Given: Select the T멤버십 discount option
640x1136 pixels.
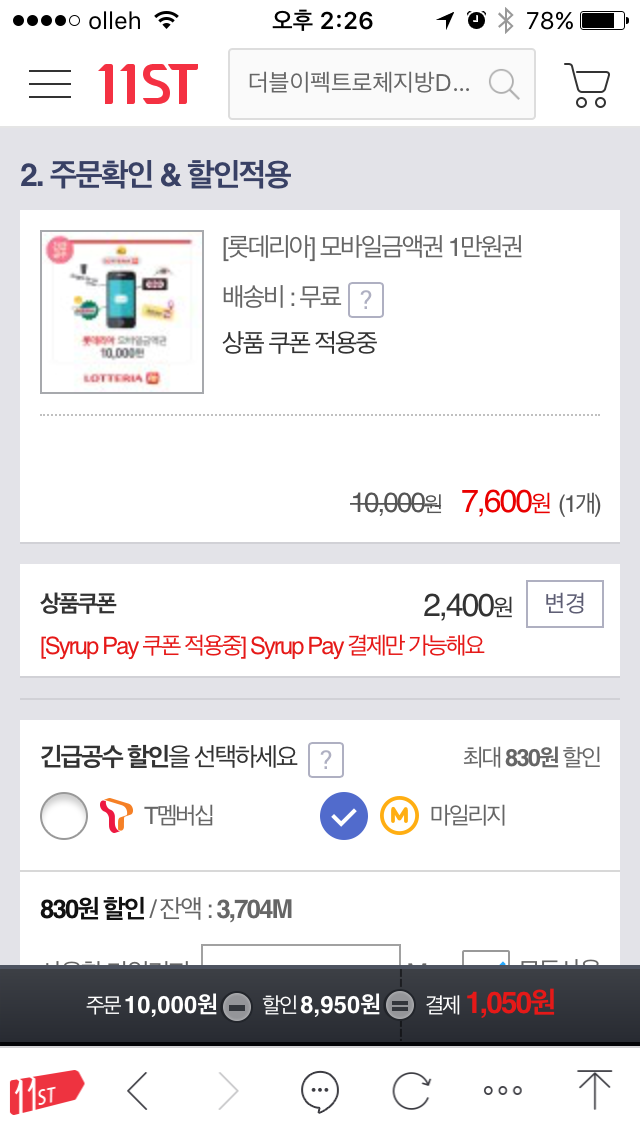Looking at the screenshot, I should coord(64,816).
